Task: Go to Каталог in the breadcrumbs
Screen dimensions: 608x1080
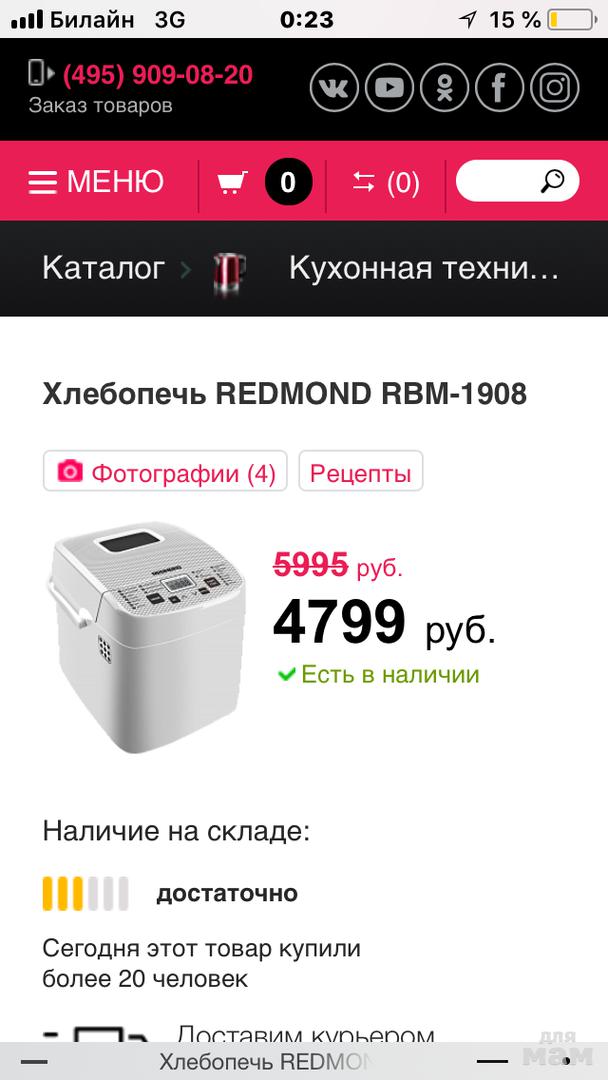Action: (103, 268)
